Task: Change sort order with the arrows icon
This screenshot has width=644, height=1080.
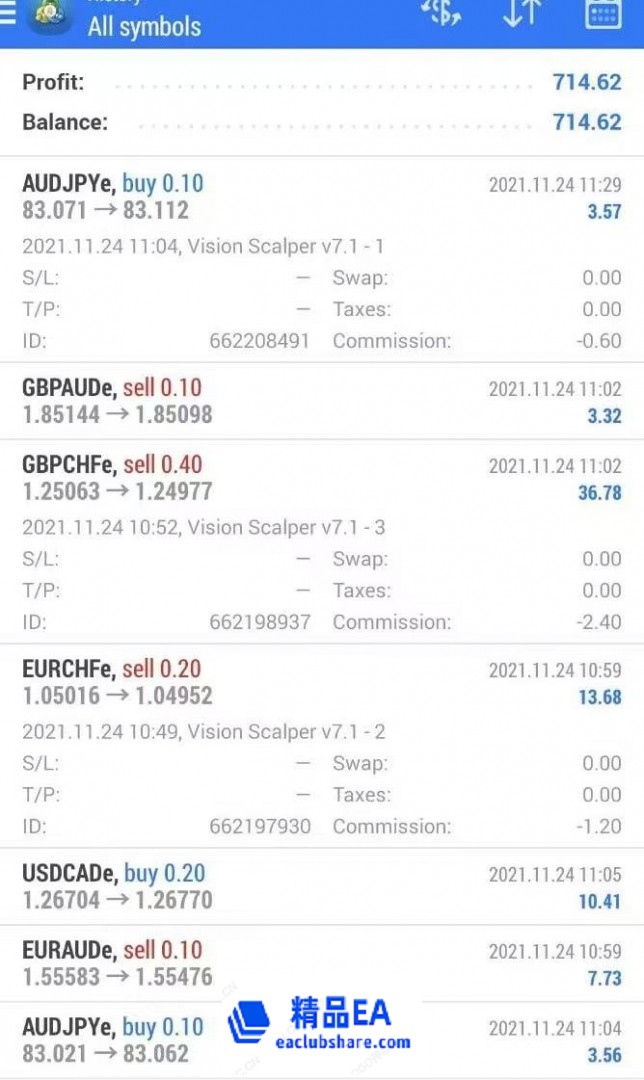Action: (x=522, y=13)
